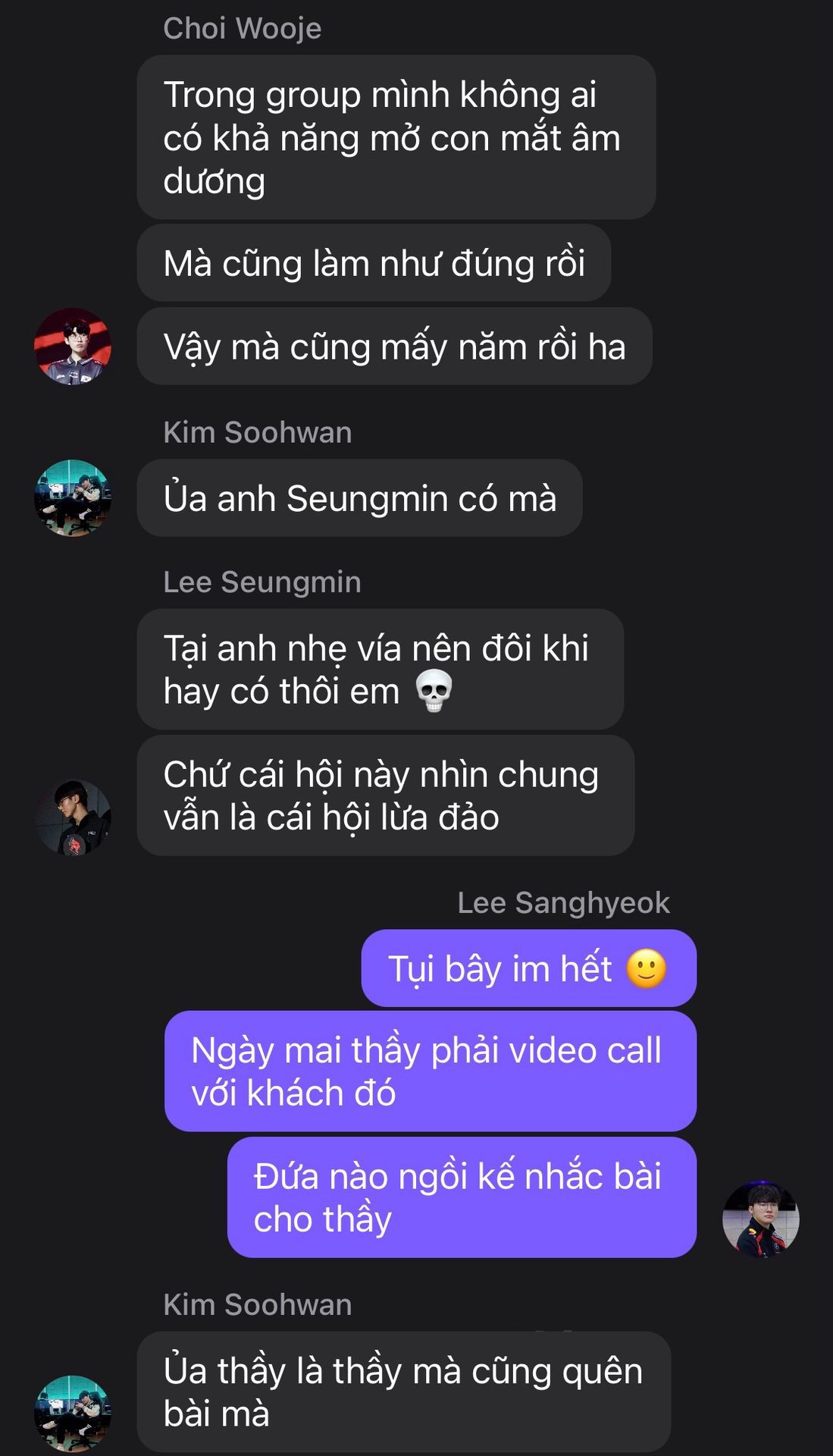View Lee Seungmin's avatar profile

[73, 817]
